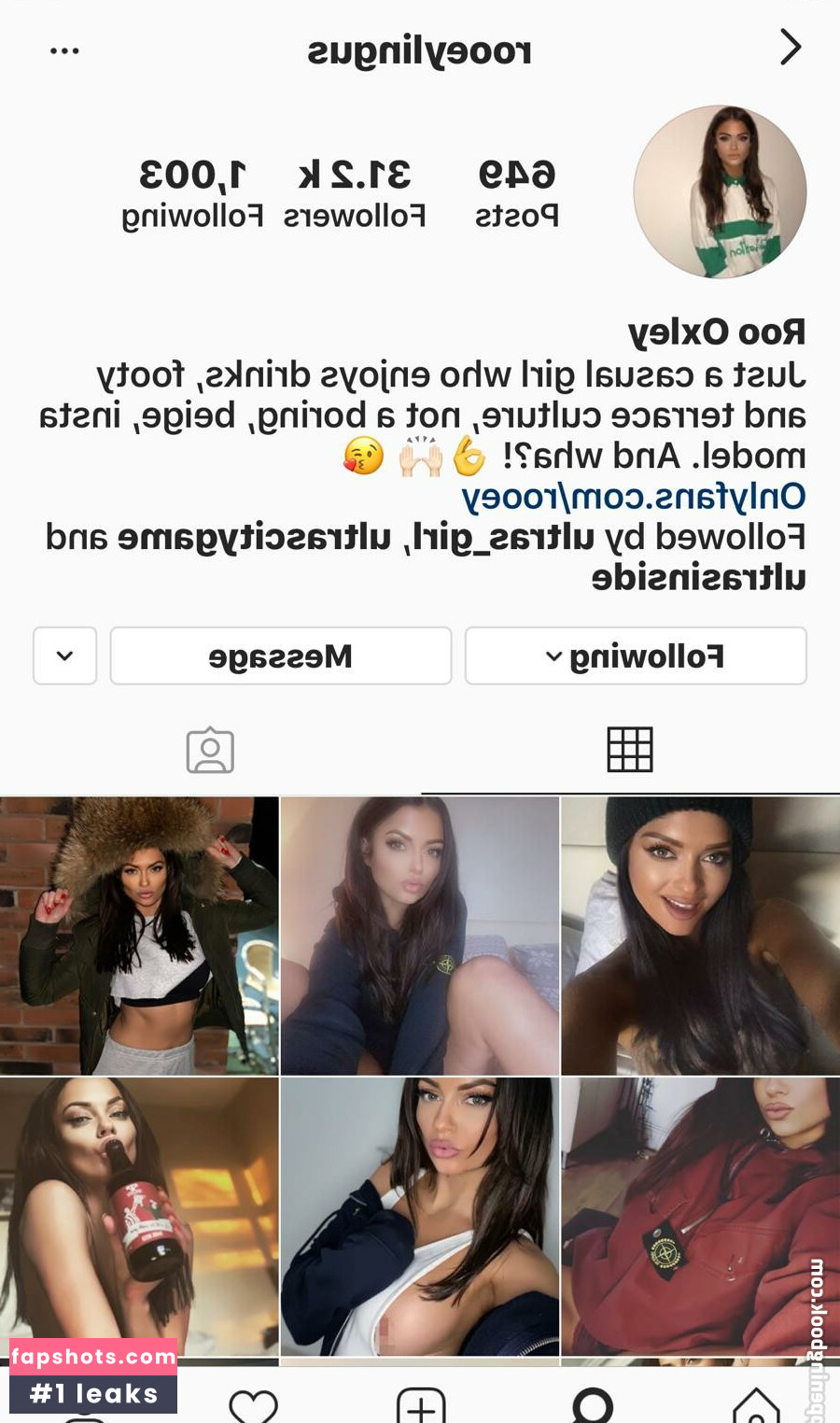
Task: Open the Followers list
Action: point(355,193)
